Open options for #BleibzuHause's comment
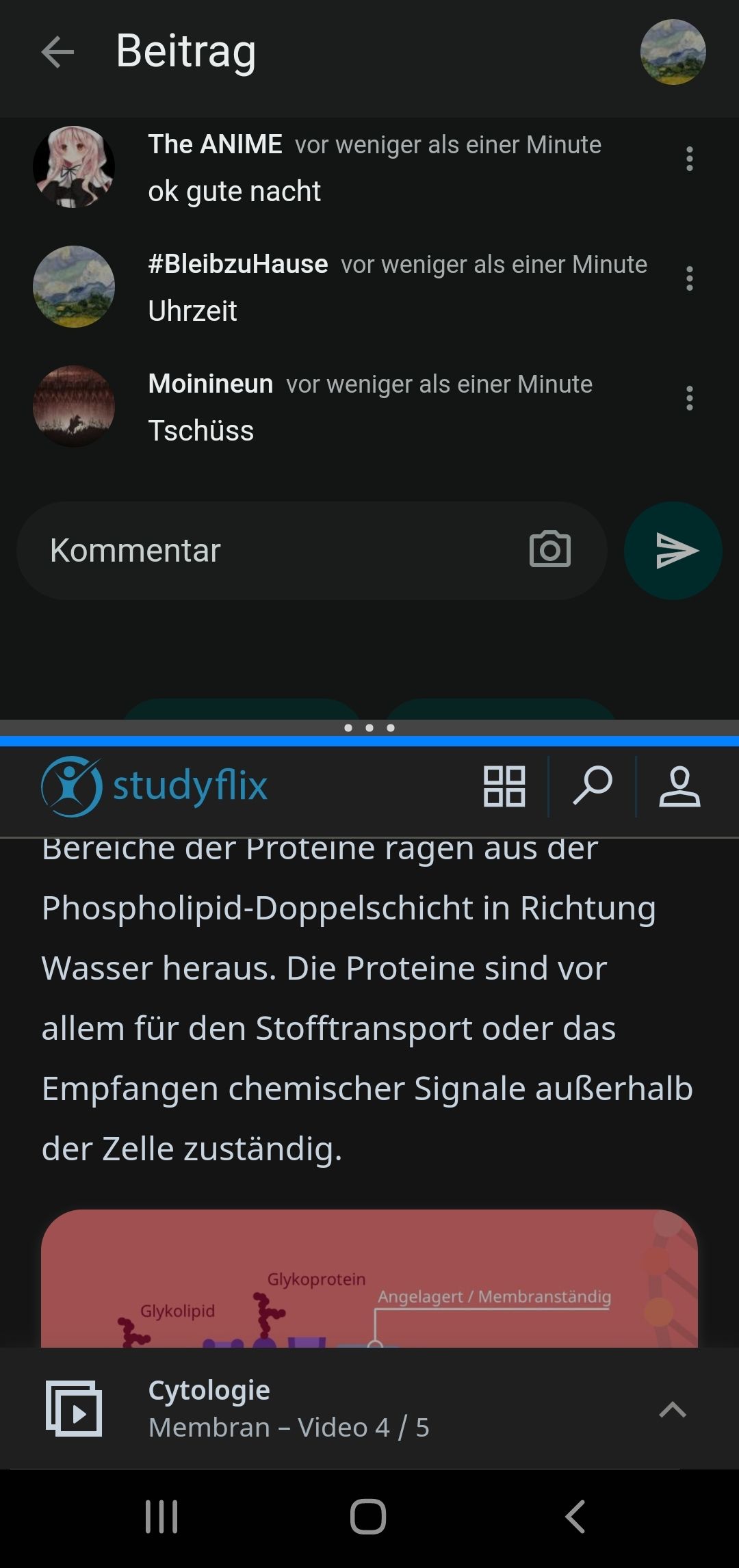This screenshot has width=739, height=1568. [x=689, y=278]
